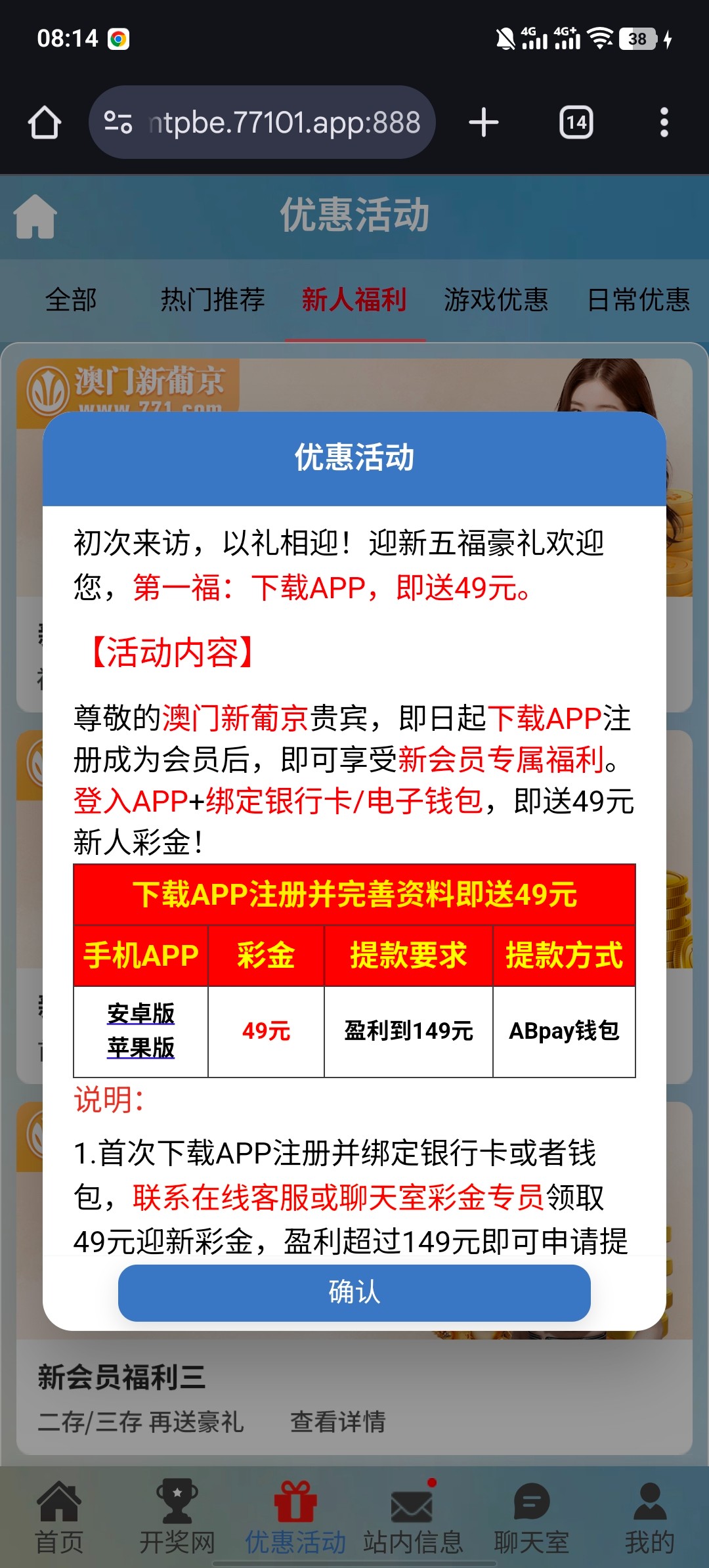709x1568 pixels.
Task: Open the browser tab switcher
Action: click(576, 123)
